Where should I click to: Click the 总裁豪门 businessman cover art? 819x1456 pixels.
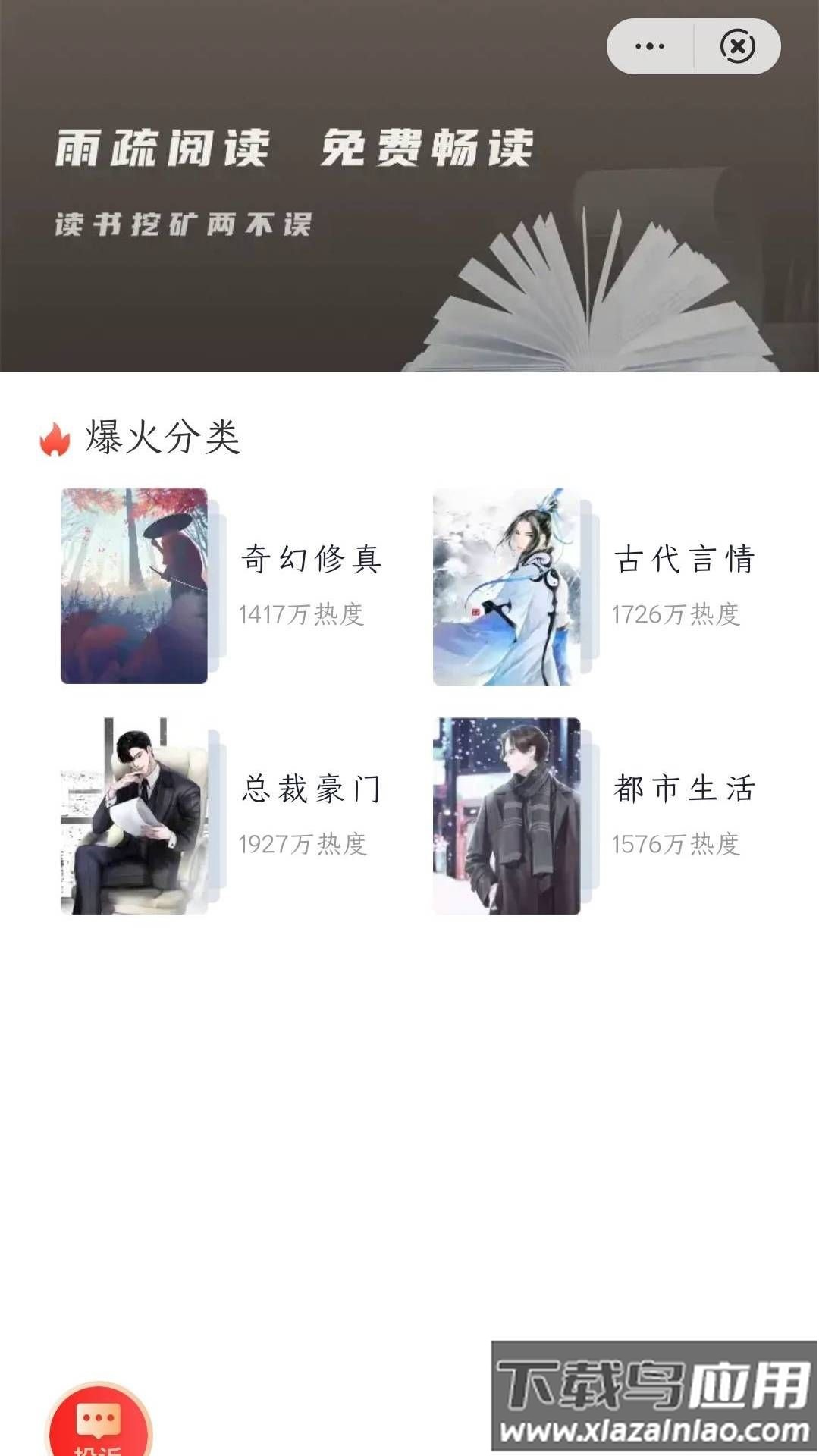133,815
